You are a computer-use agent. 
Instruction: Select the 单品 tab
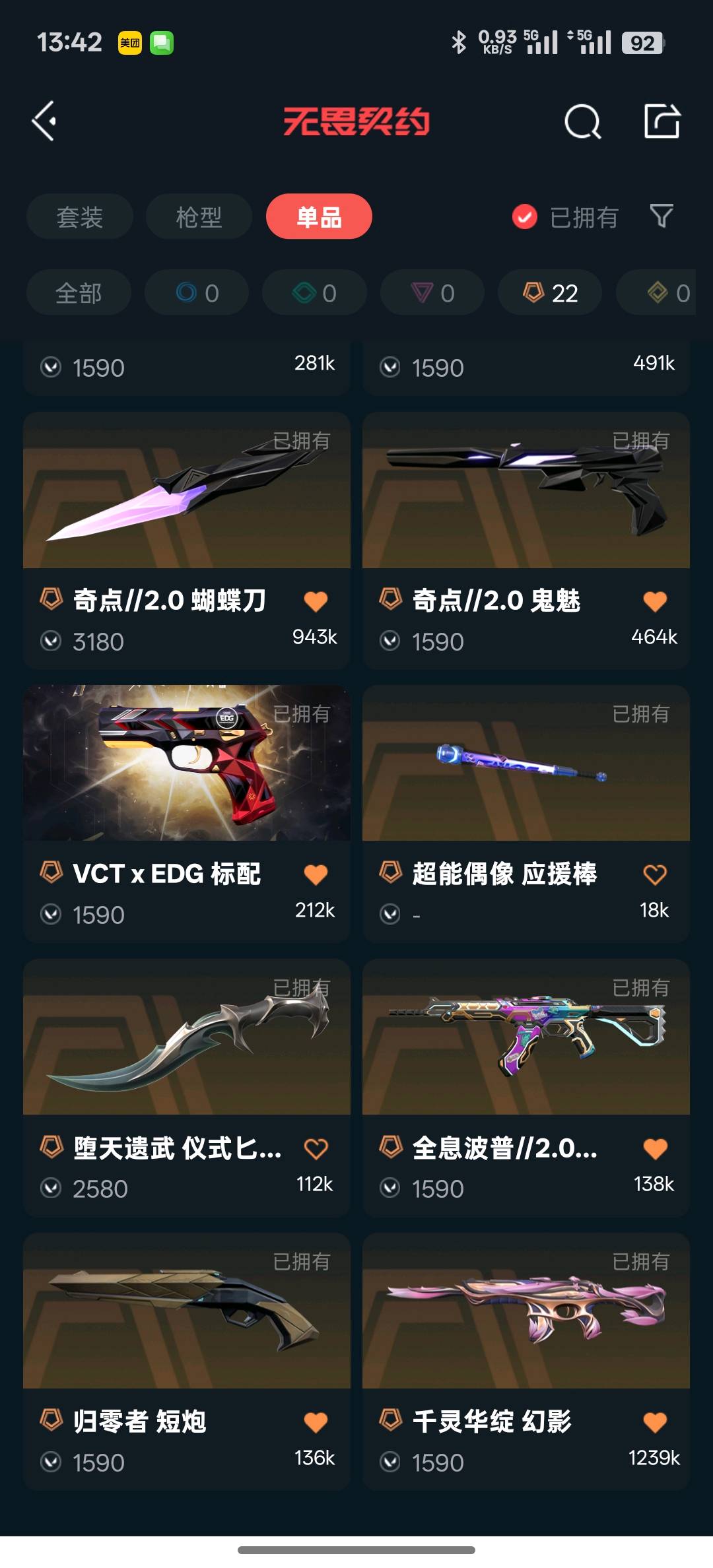pyautogui.click(x=319, y=216)
